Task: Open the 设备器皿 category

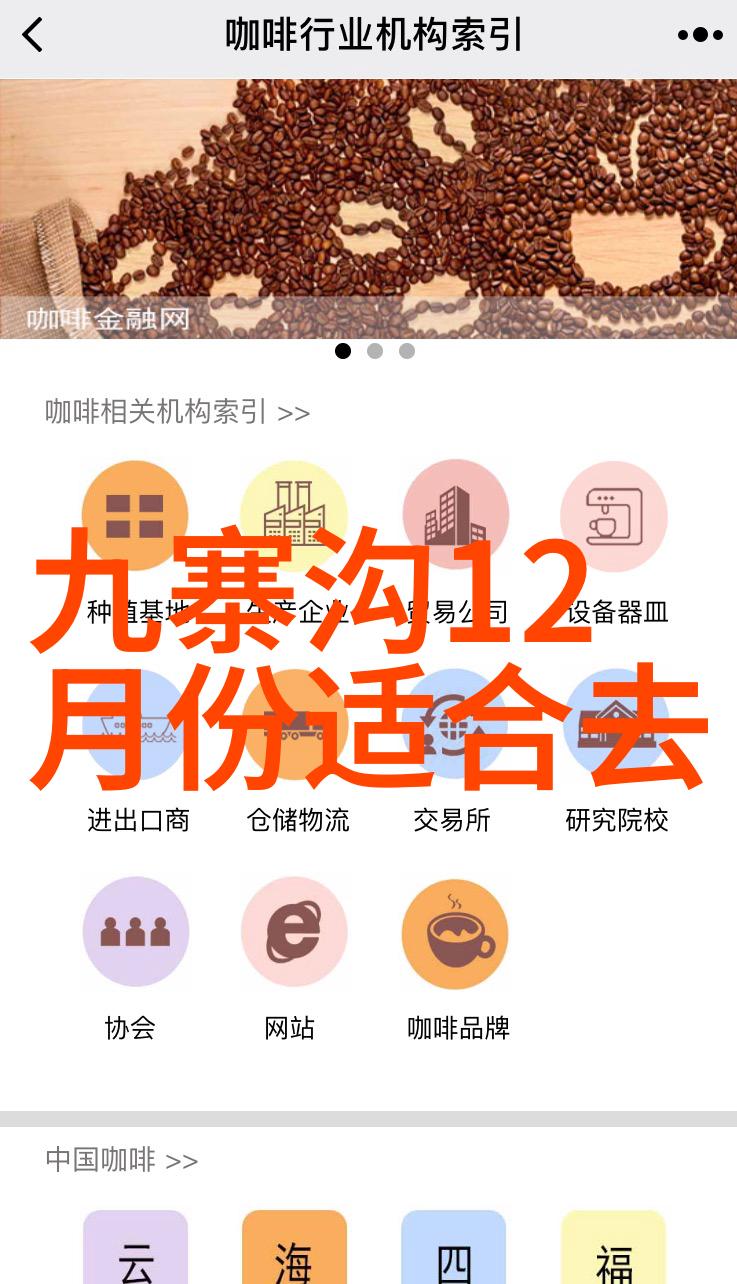Action: pyautogui.click(x=614, y=515)
